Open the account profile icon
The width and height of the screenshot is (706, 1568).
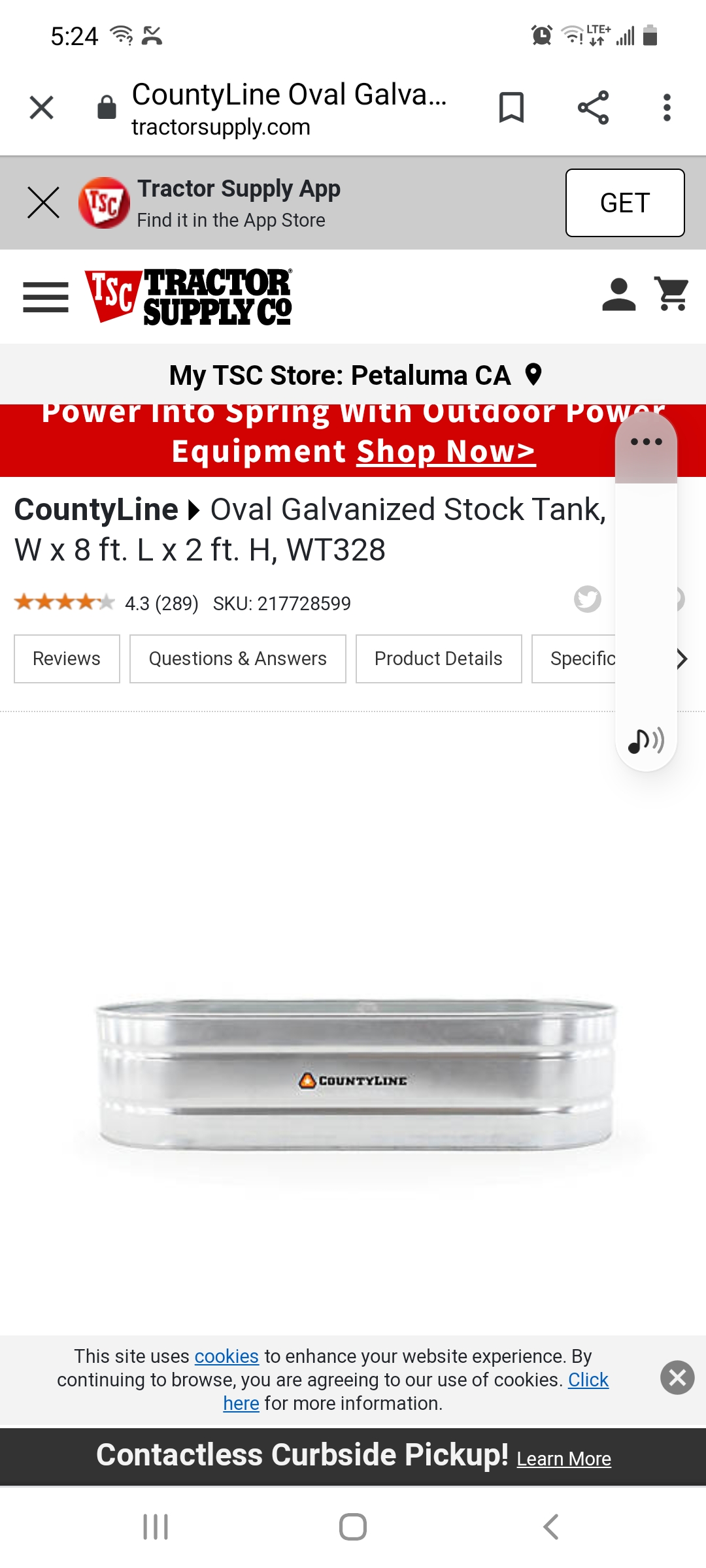618,295
